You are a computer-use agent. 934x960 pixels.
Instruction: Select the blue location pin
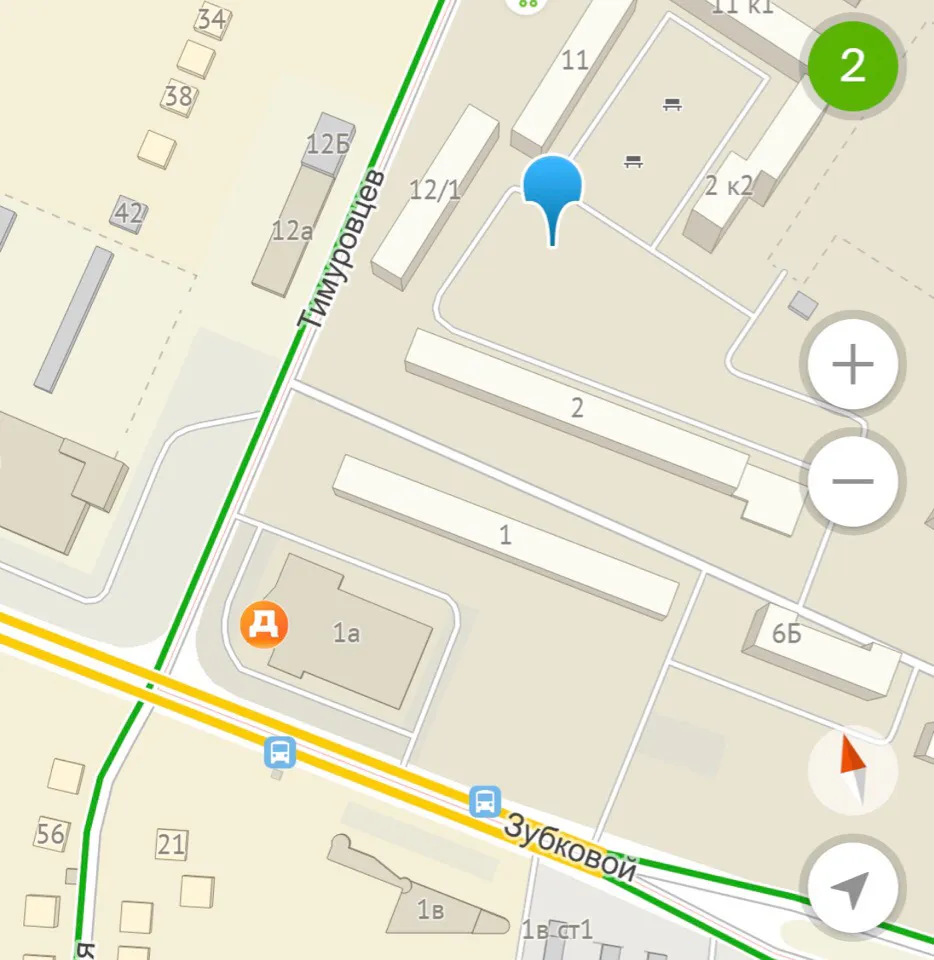point(552,188)
